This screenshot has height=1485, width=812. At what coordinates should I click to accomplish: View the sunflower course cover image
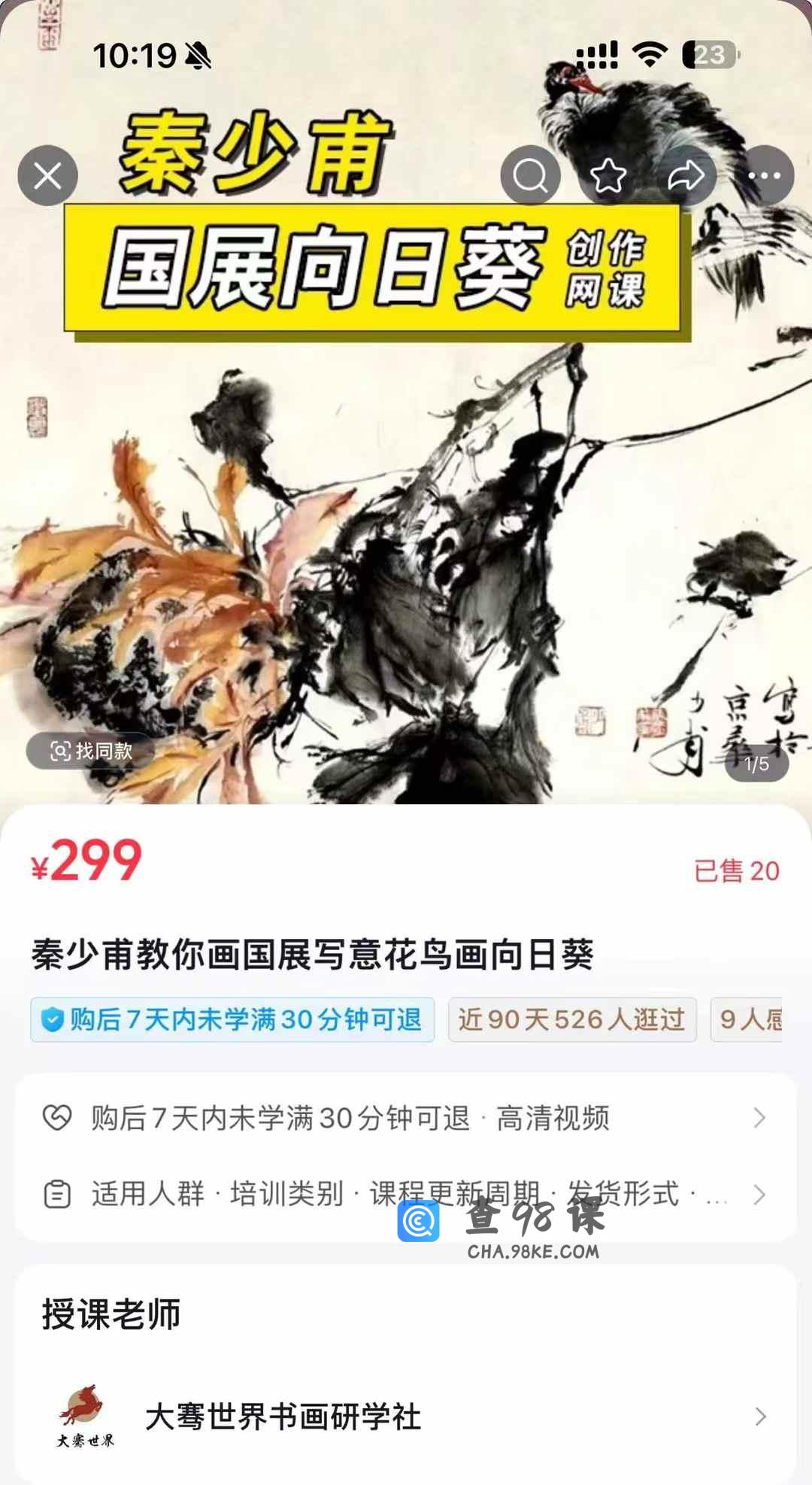pos(406,527)
